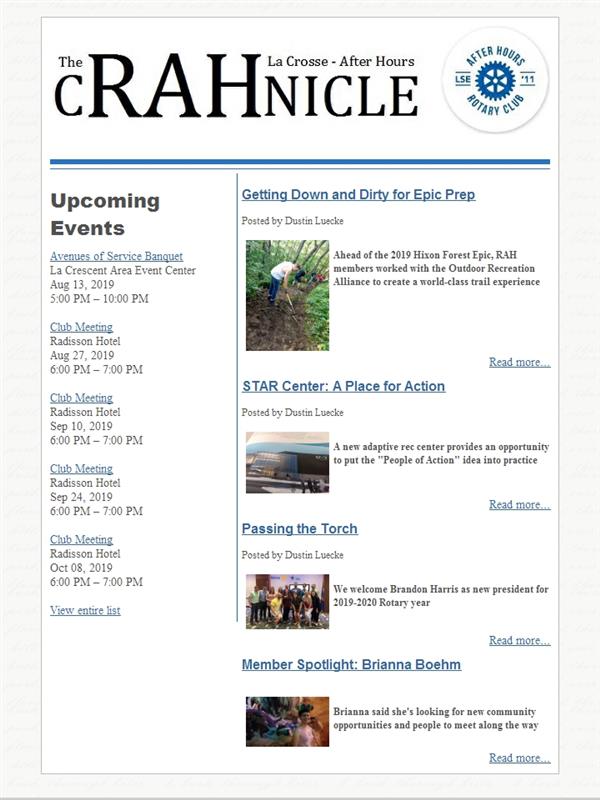Image resolution: width=600 pixels, height=800 pixels.
Task: Open the Passing the Torch article
Action: [x=299, y=529]
